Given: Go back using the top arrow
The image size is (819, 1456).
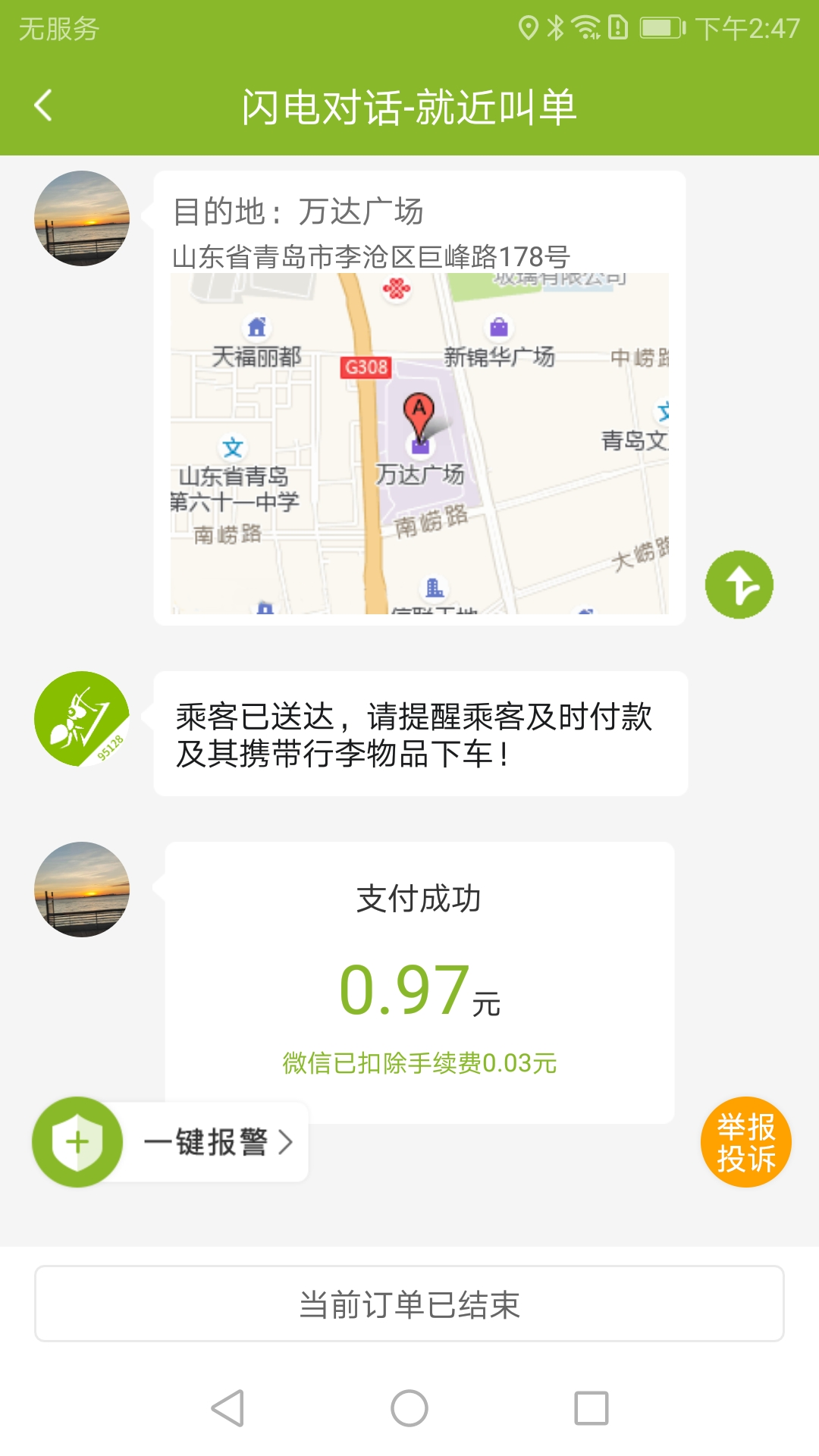Looking at the screenshot, I should pyautogui.click(x=44, y=105).
